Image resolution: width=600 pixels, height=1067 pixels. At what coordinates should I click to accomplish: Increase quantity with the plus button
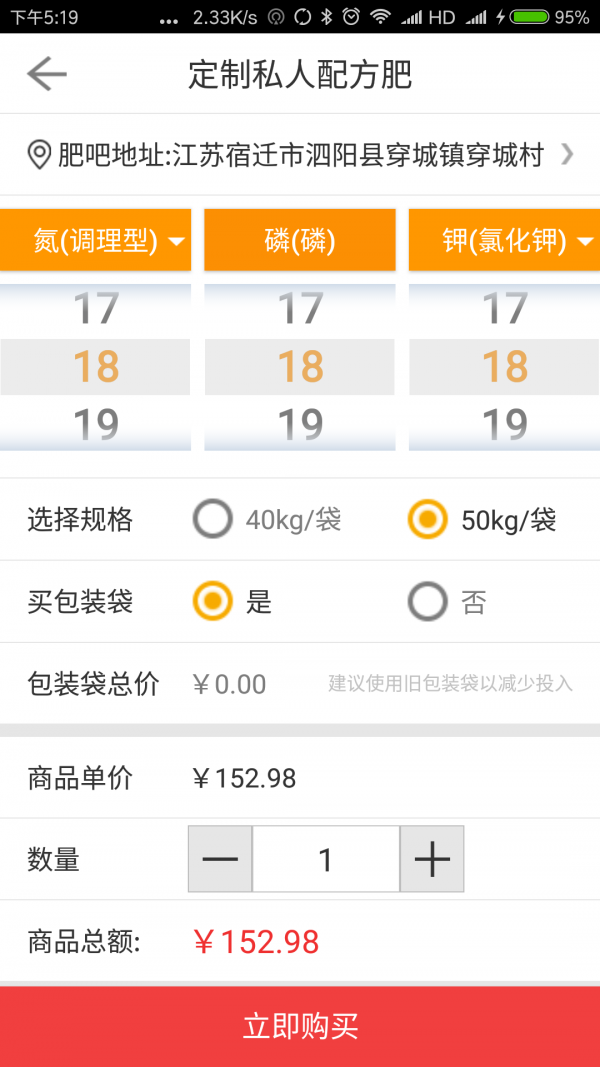[x=432, y=859]
